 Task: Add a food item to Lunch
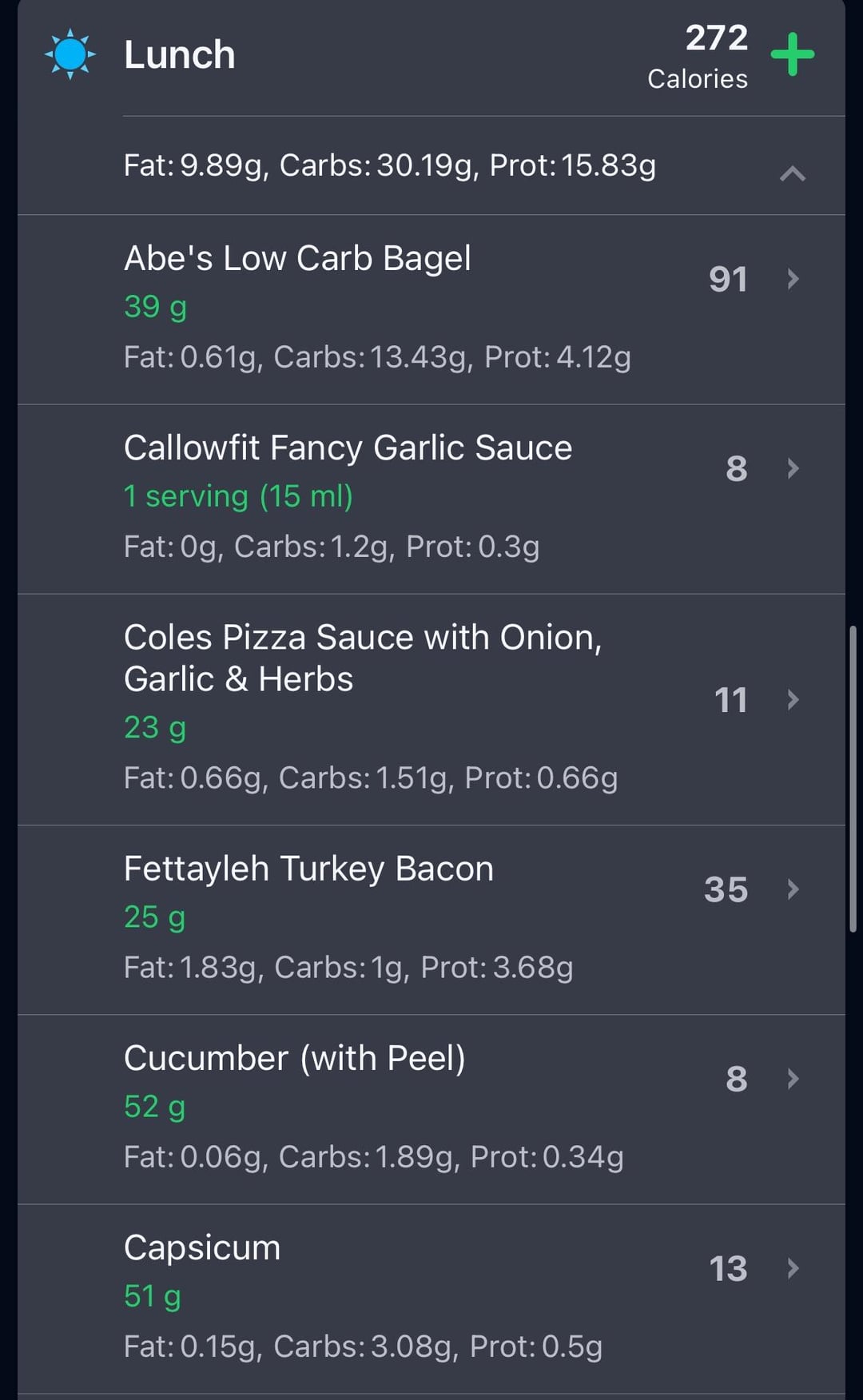(x=792, y=54)
